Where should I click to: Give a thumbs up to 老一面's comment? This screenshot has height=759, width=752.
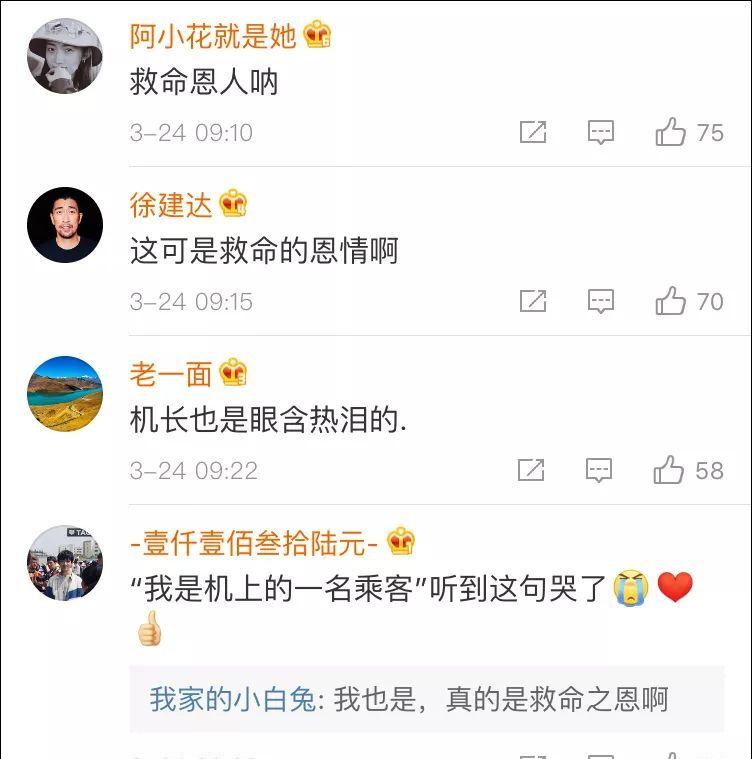[670, 470]
